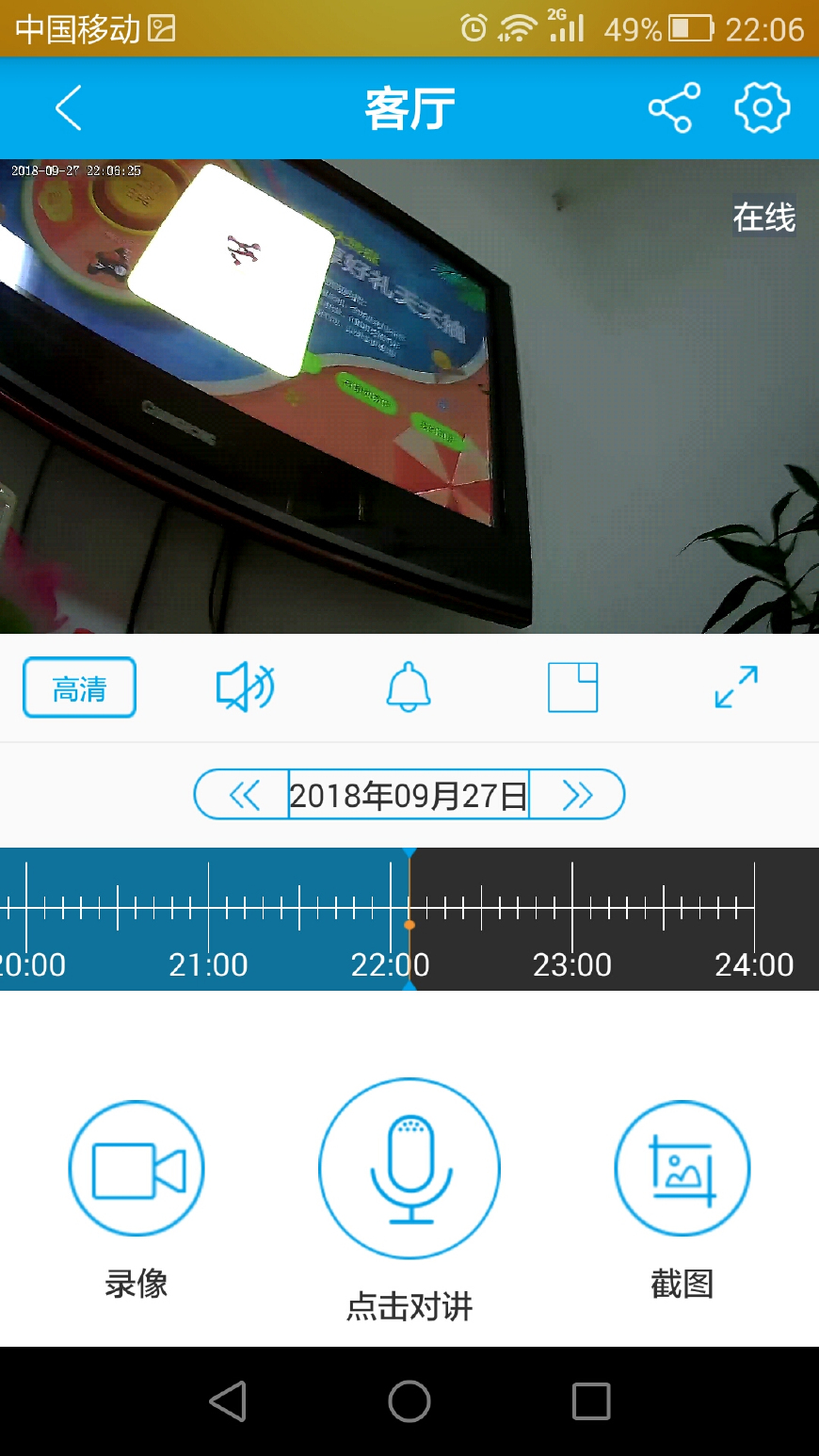Viewport: 819px width, 1456px height.
Task: Check the 在线 online status label
Action: coord(763,218)
